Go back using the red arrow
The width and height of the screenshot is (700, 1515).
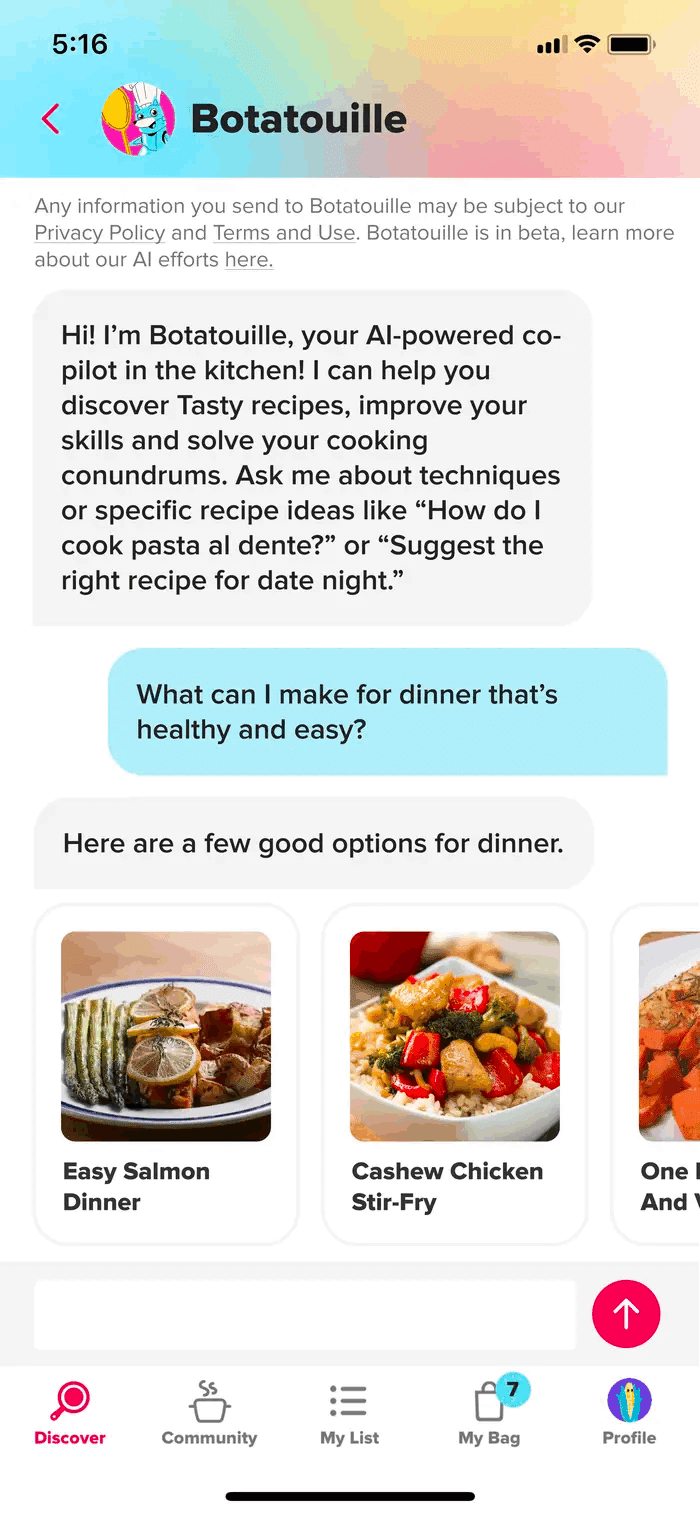tap(51, 119)
